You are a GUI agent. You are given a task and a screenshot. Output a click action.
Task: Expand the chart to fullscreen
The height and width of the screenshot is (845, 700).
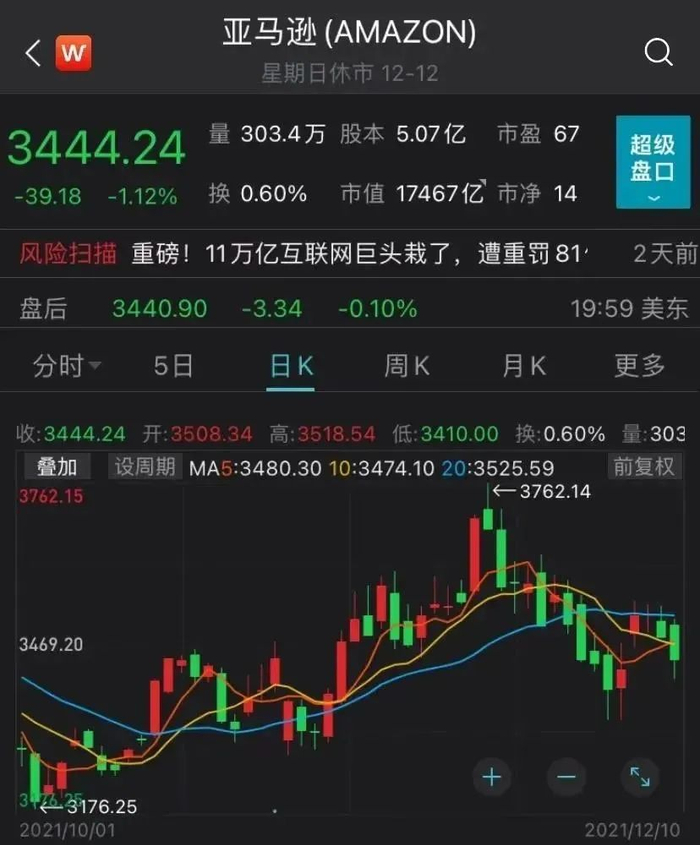[x=640, y=776]
